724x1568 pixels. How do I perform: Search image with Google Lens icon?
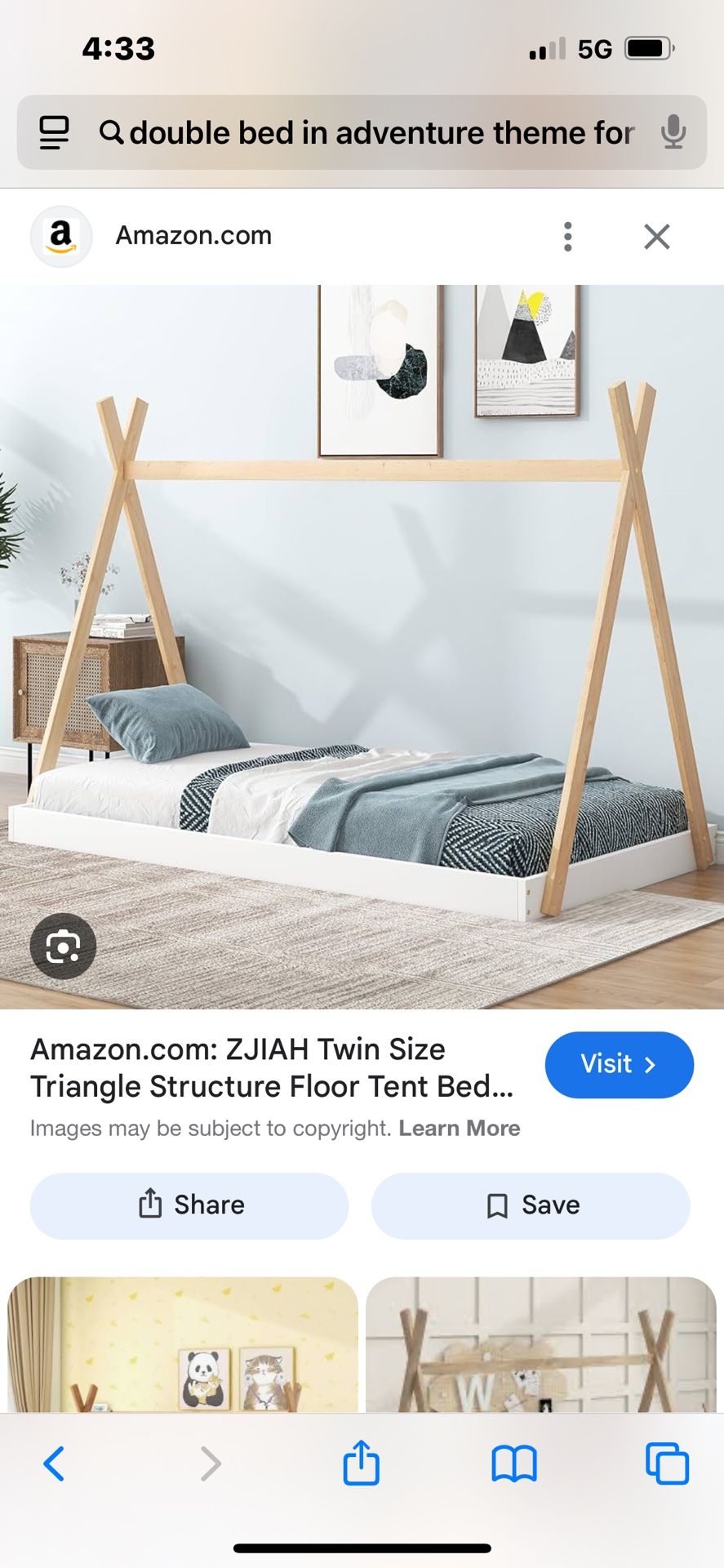(63, 947)
